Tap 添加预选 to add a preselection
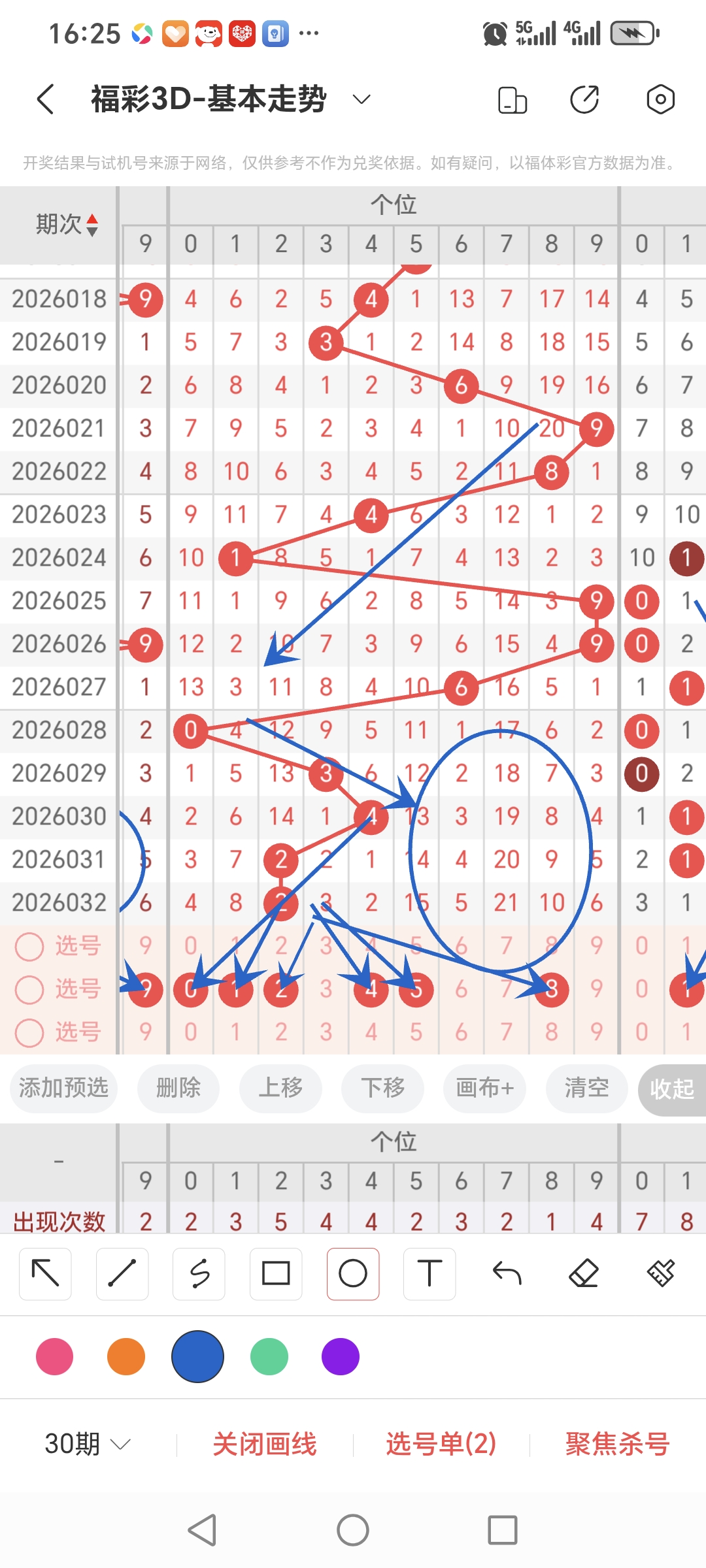Screen dimensions: 706x1568 [x=63, y=1088]
